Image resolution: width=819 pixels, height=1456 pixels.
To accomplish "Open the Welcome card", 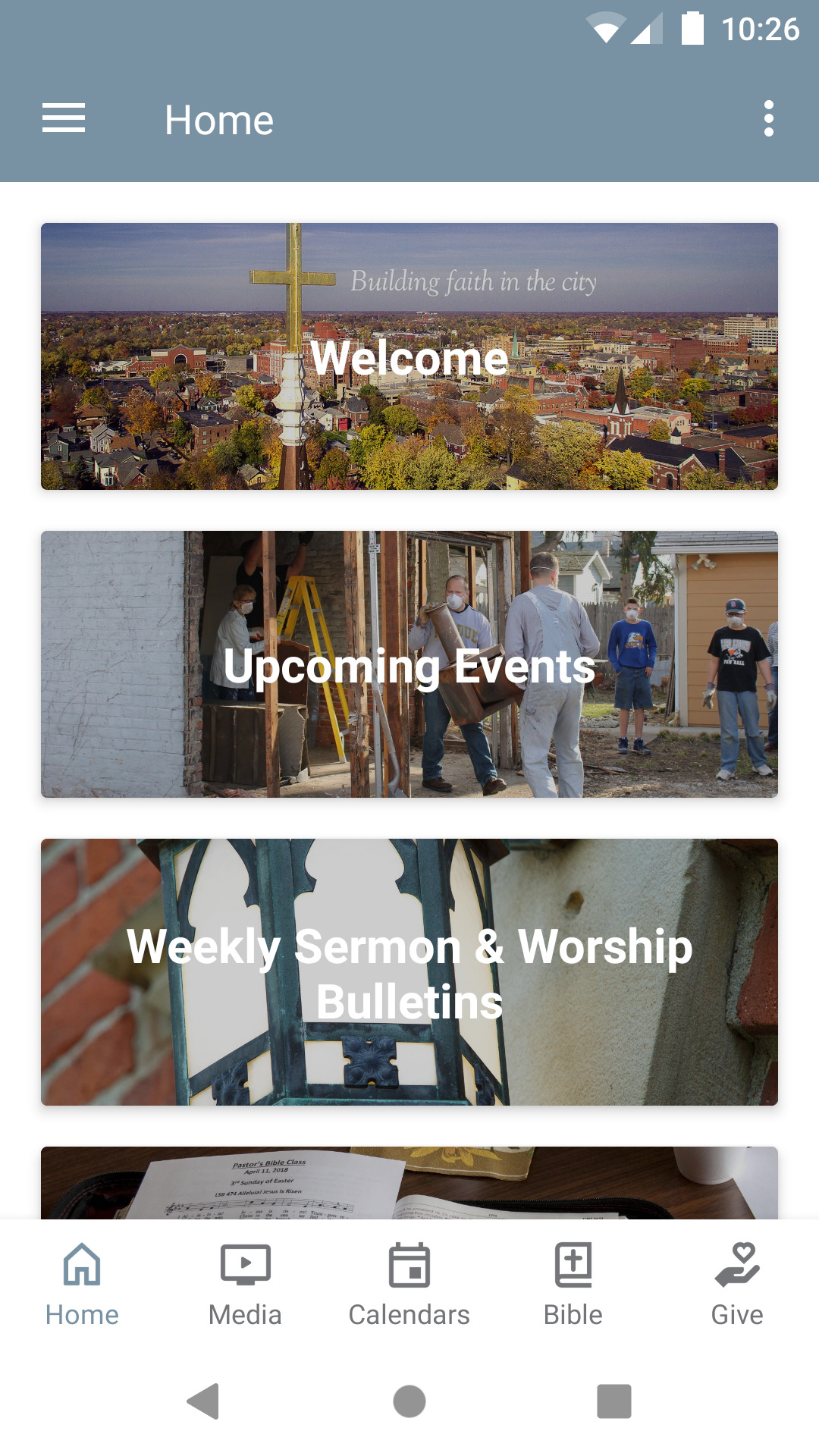I will pyautogui.click(x=409, y=356).
